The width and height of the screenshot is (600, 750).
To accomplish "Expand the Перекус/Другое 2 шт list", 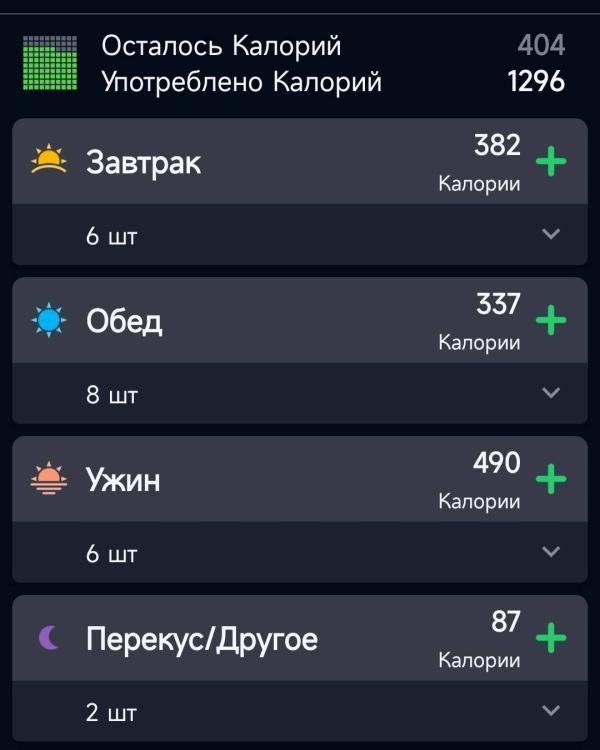I will [x=550, y=711].
